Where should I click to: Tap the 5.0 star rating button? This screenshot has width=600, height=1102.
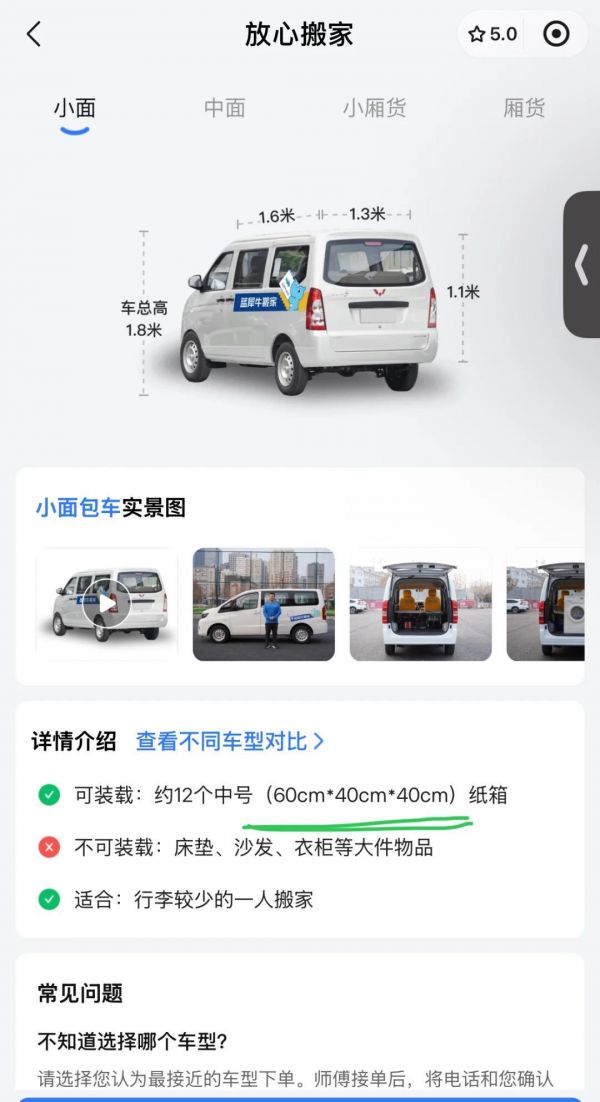(x=493, y=35)
